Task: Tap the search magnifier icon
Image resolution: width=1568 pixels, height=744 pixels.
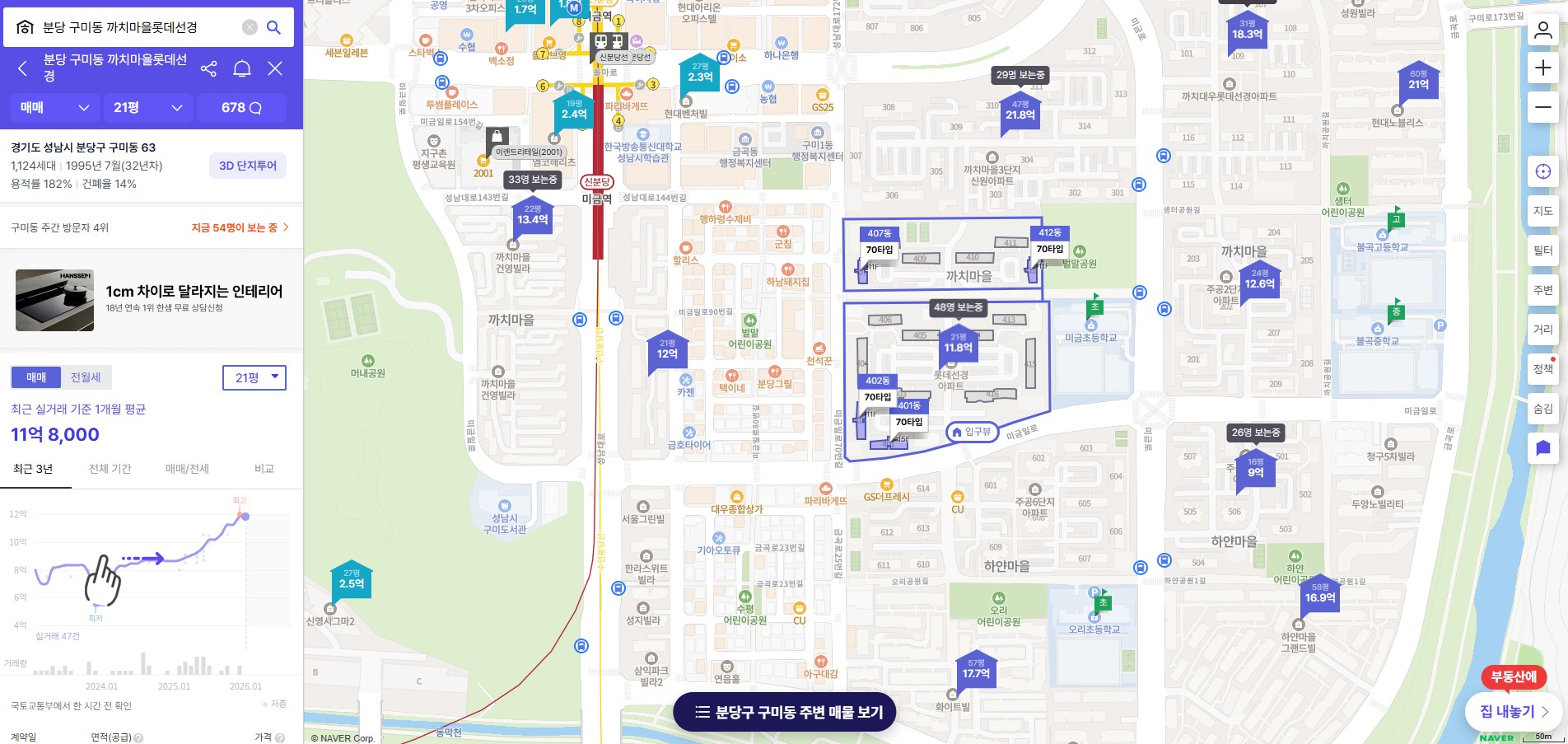Action: click(x=274, y=27)
